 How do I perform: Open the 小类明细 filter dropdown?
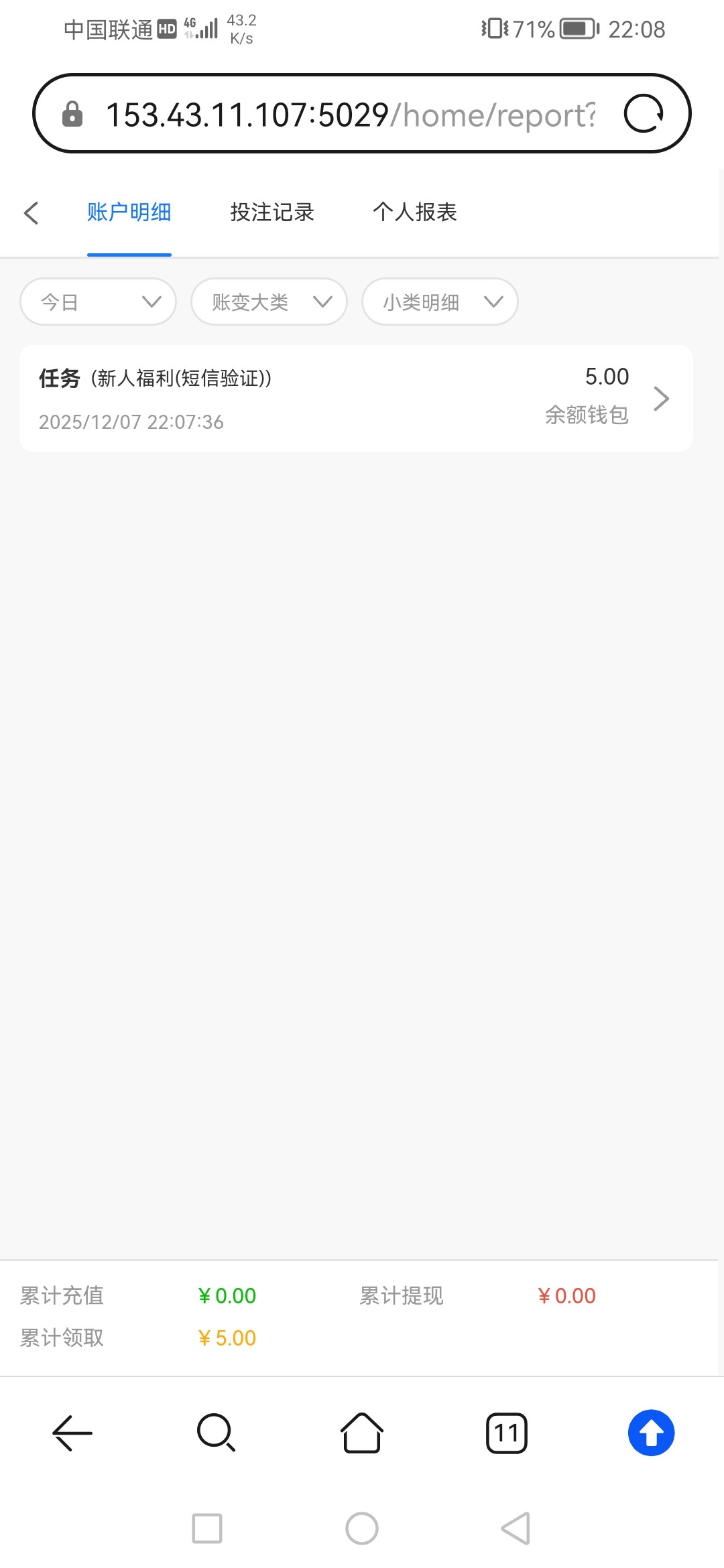pos(440,302)
